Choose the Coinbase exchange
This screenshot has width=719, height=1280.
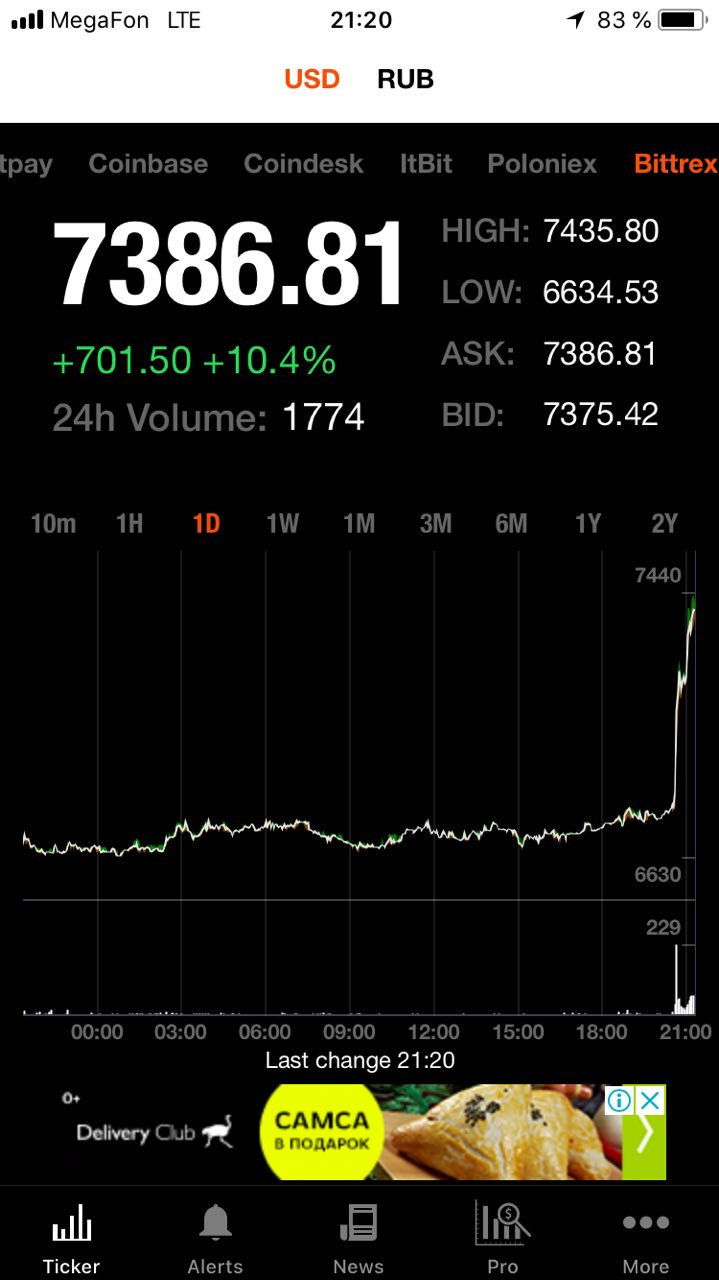point(148,164)
